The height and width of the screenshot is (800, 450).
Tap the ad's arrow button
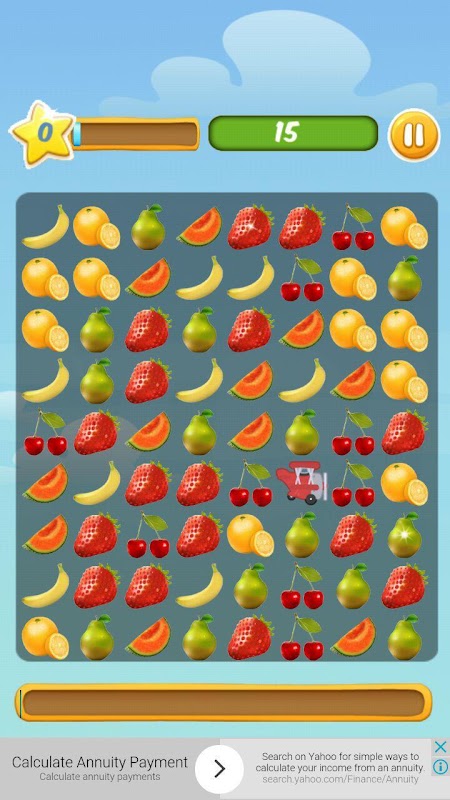pyautogui.click(x=219, y=769)
